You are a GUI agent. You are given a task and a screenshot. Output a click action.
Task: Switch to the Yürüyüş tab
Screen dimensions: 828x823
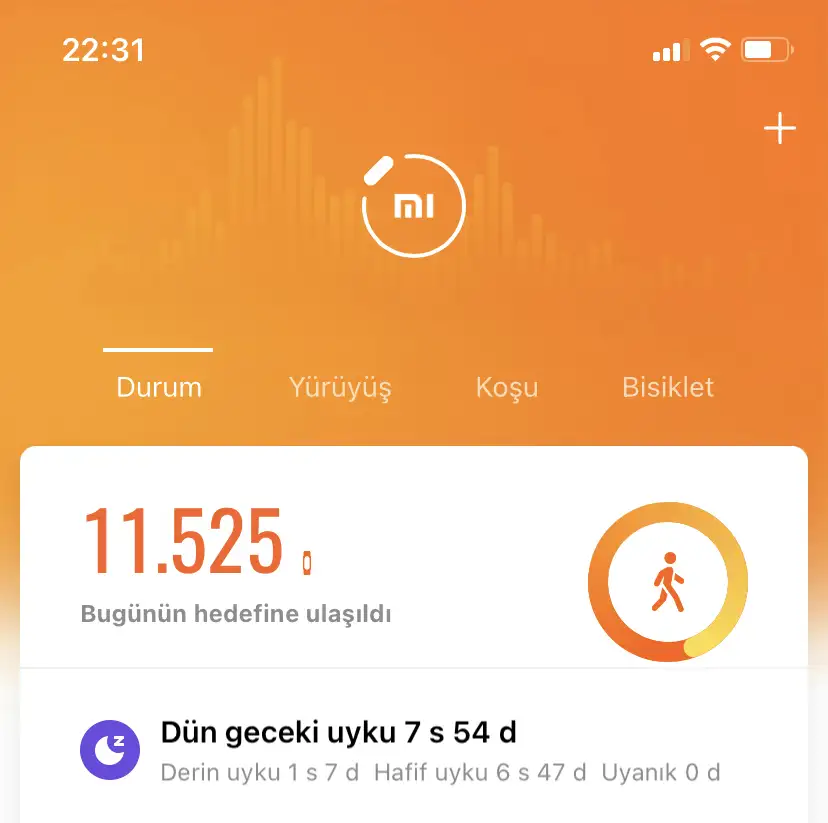(340, 387)
